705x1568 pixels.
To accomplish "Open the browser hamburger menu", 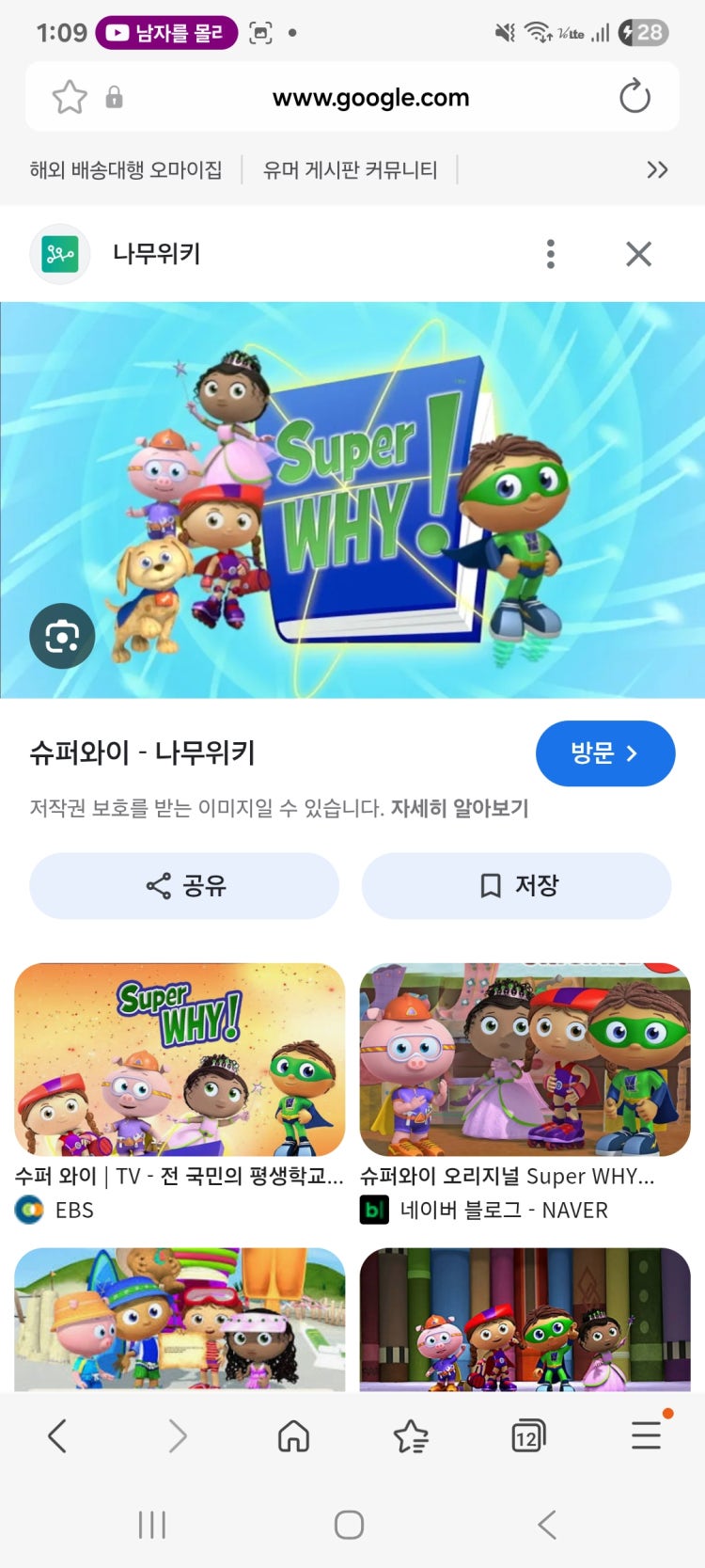I will pos(646,1435).
